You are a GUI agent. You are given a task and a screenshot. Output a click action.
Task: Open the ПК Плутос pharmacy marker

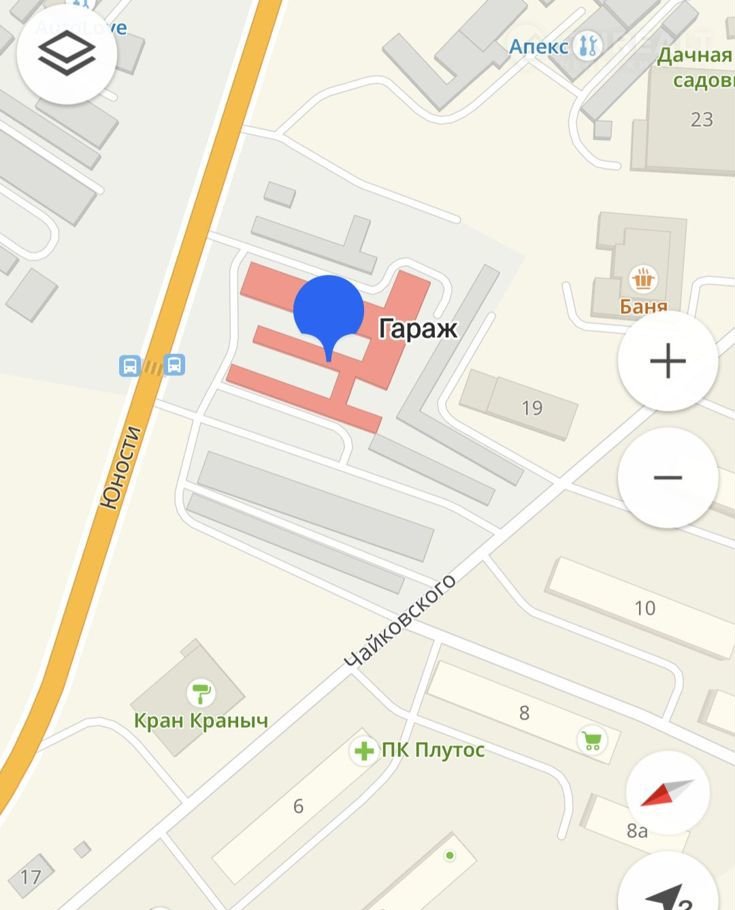[362, 750]
